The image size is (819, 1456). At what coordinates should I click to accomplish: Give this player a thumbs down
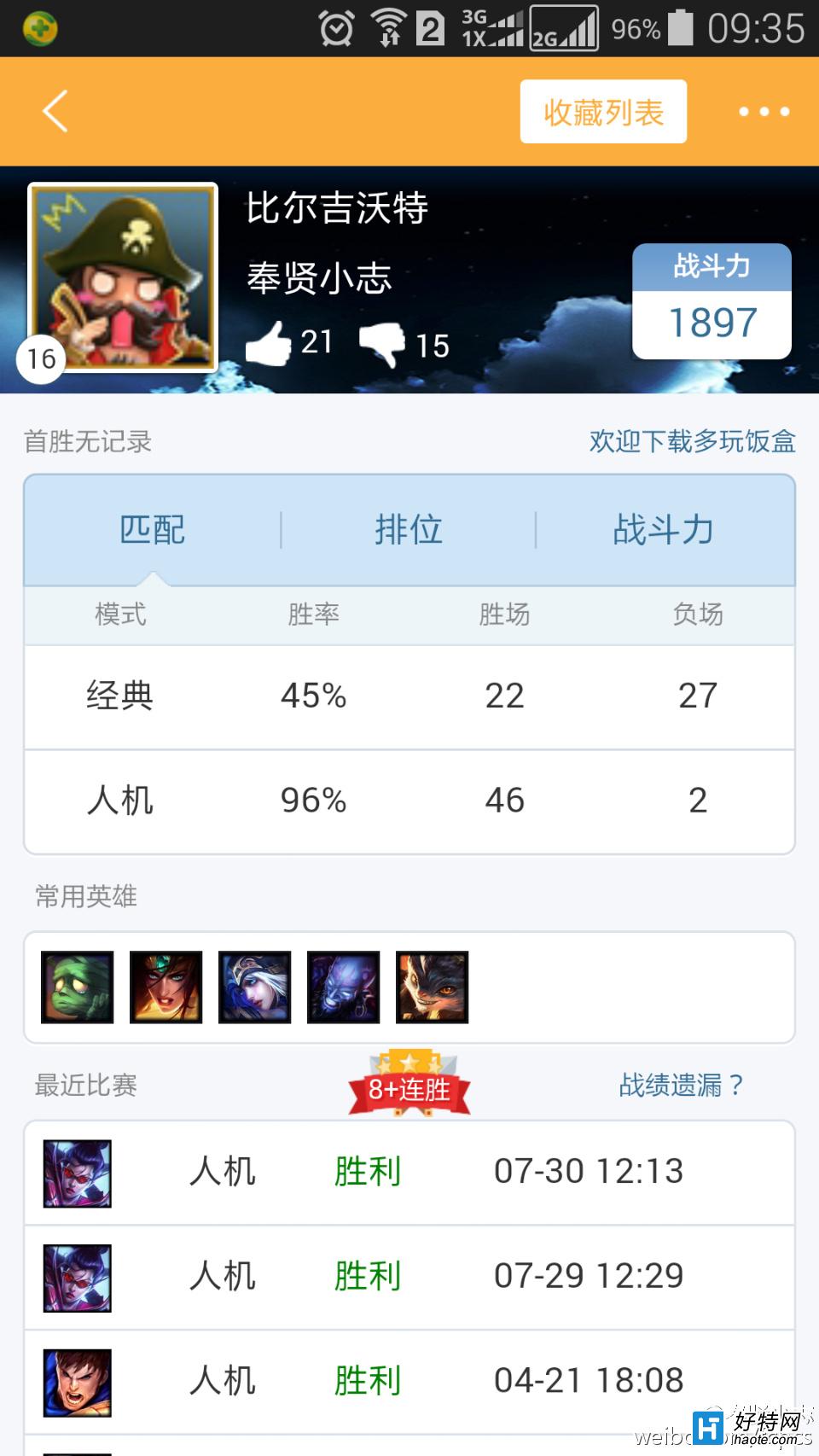[382, 344]
